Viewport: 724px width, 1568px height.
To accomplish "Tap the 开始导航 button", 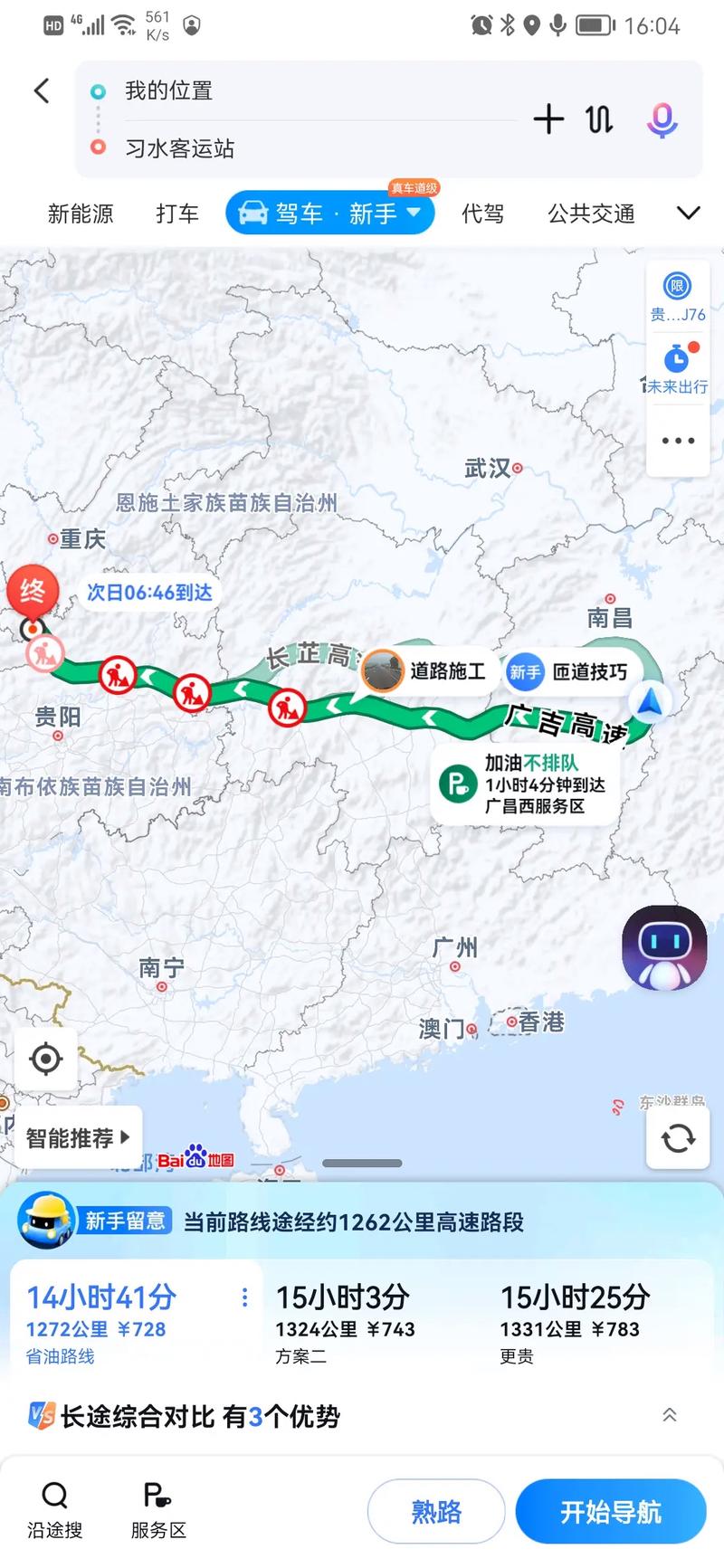I will (x=611, y=1511).
